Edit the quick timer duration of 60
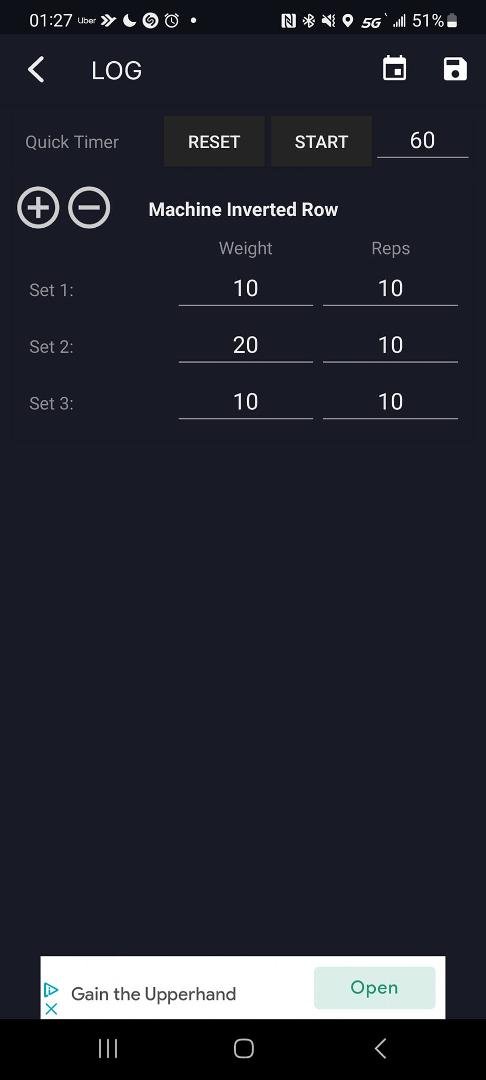 click(423, 141)
